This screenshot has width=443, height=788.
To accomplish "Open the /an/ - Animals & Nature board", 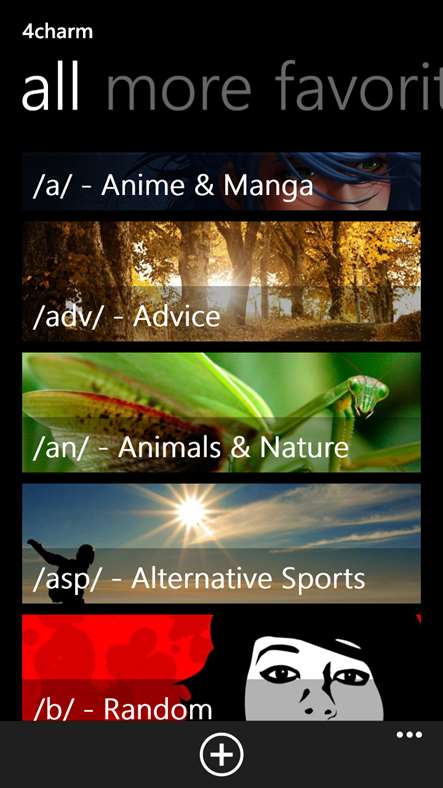I will pyautogui.click(x=221, y=412).
